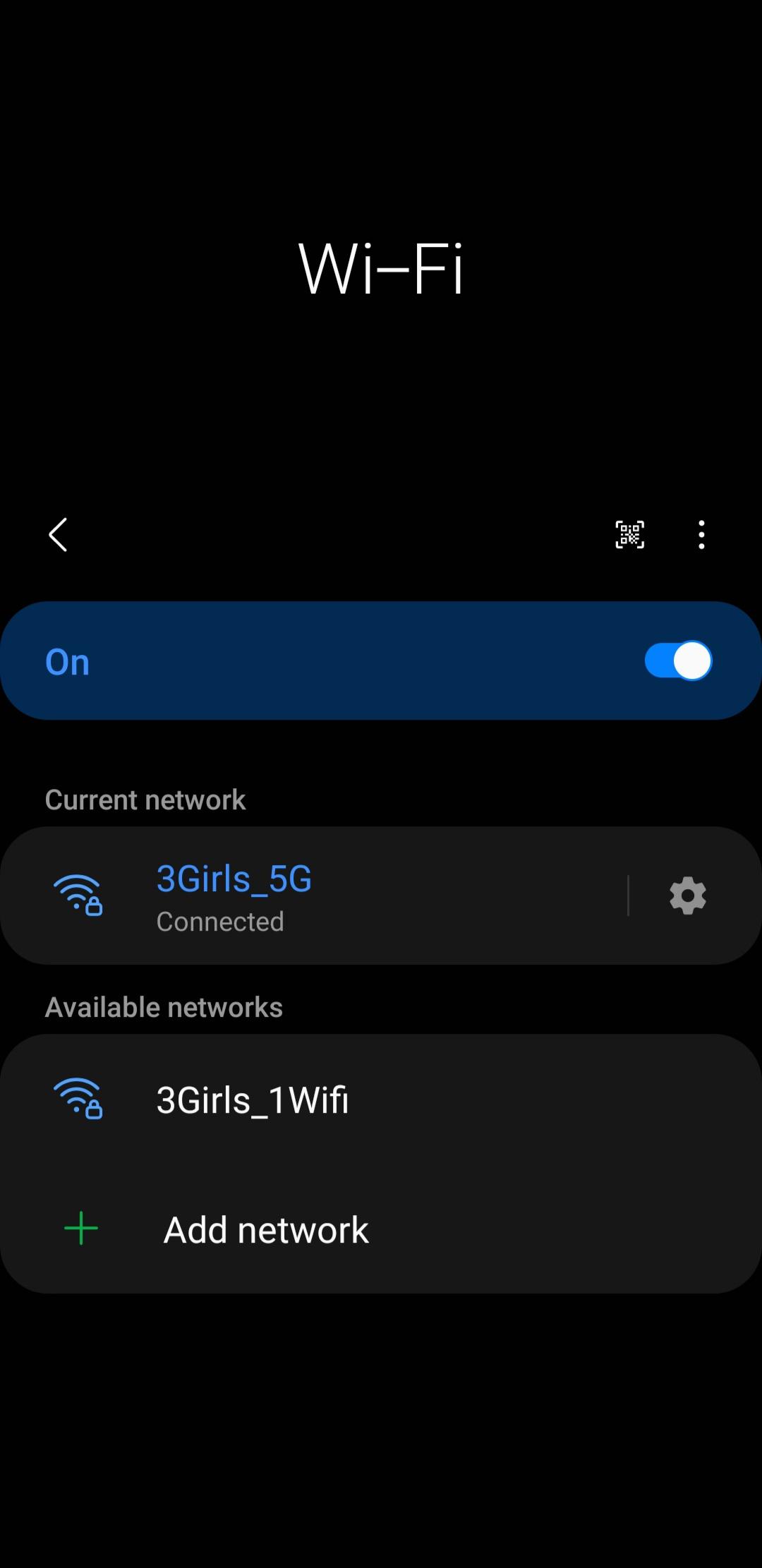Select the green plus icon

[80, 1228]
